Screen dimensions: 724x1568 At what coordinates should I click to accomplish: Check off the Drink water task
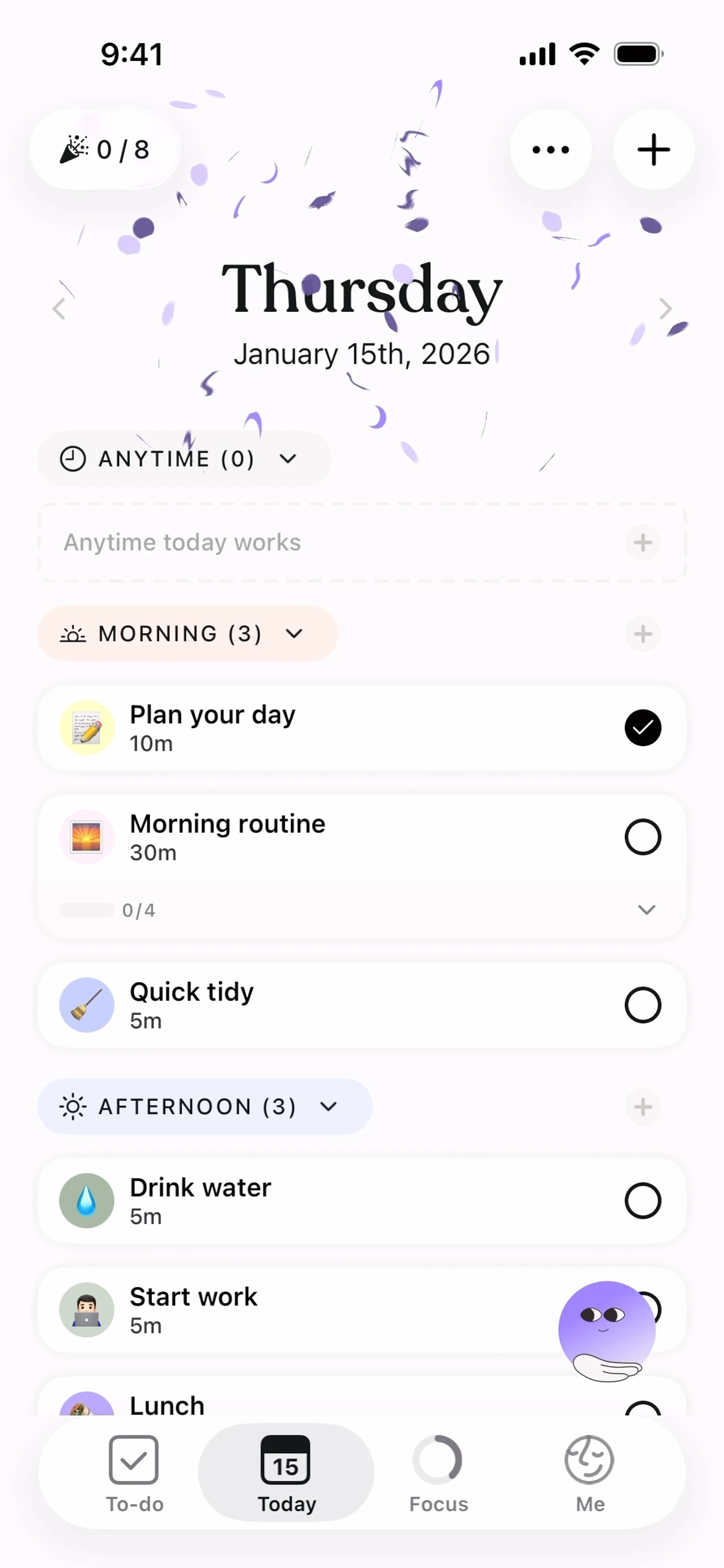[643, 1201]
